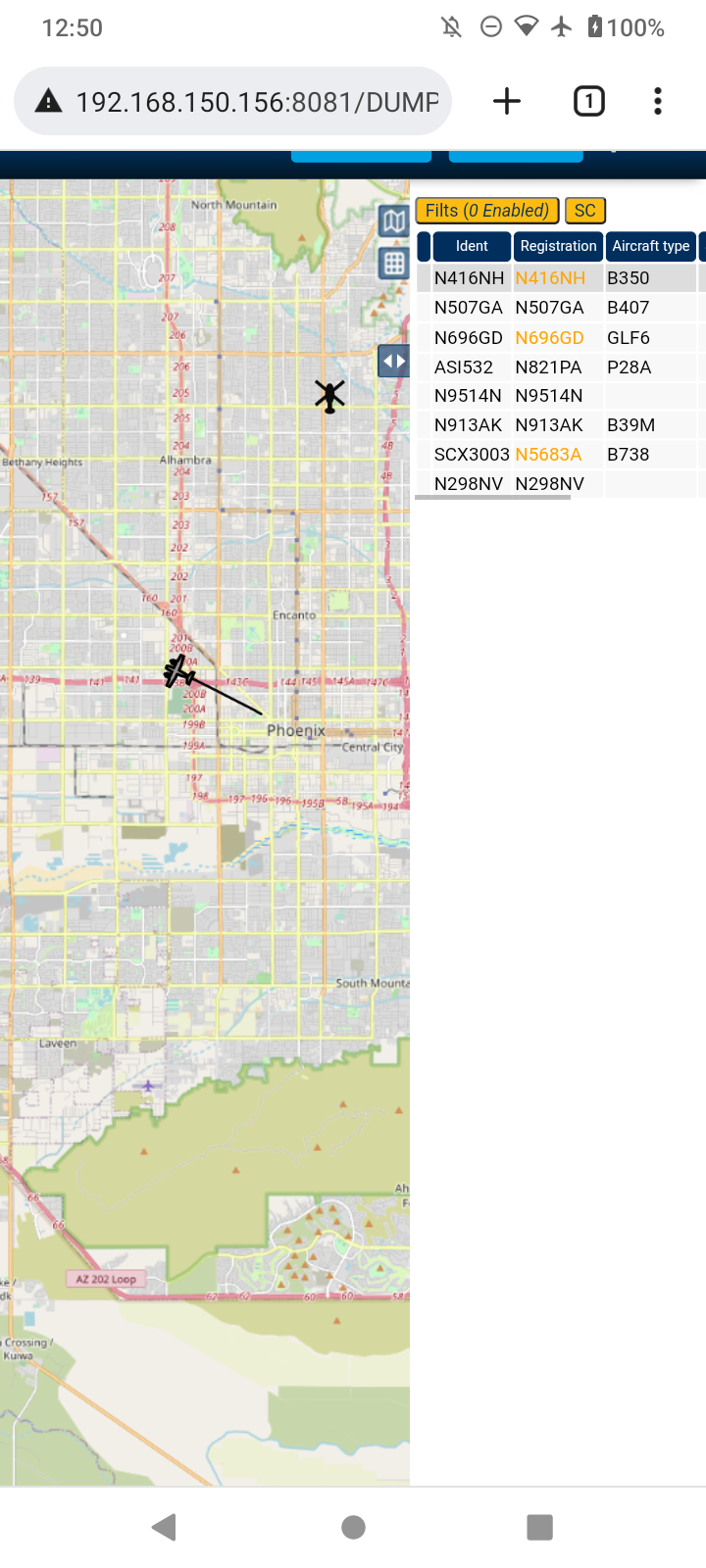Open a new browser tab

(506, 101)
